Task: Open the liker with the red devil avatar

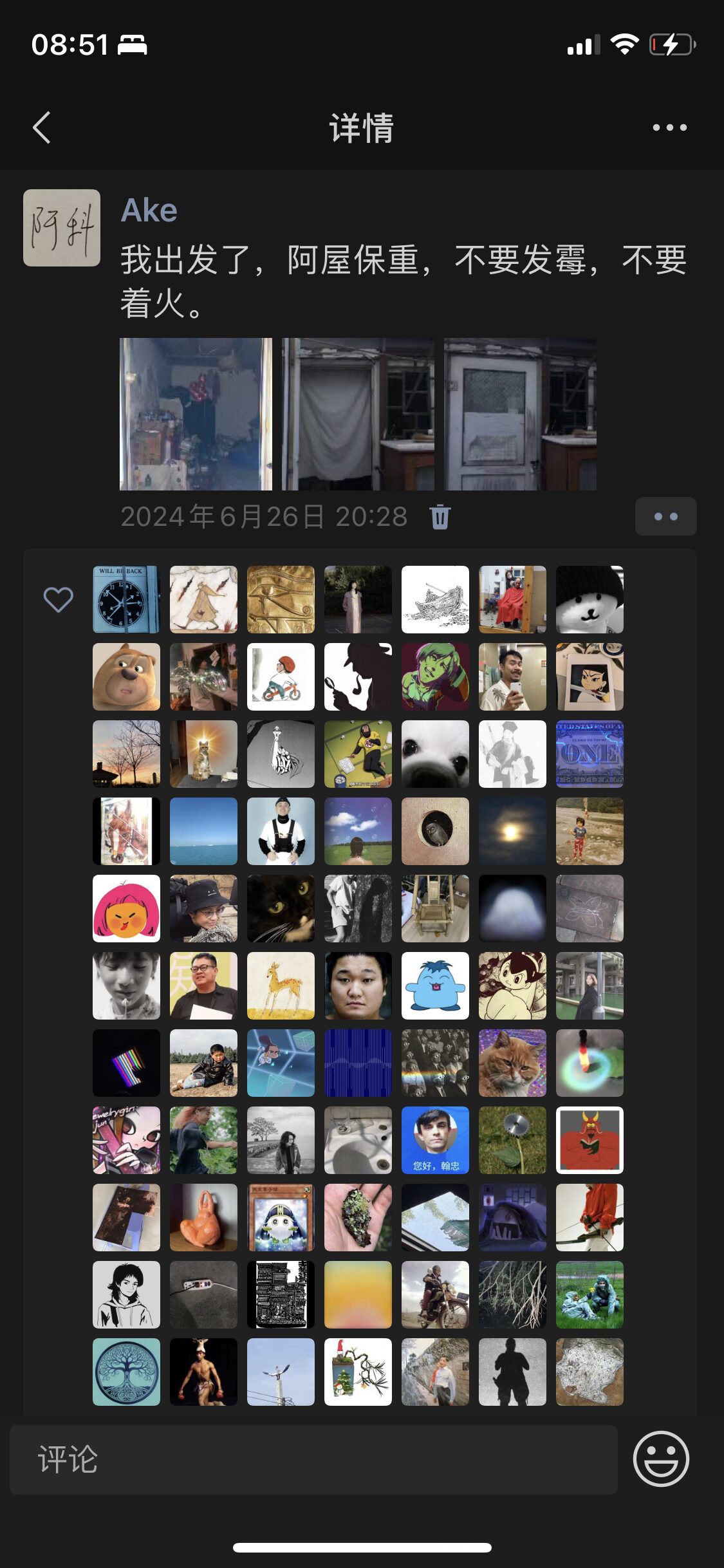Action: tap(589, 1140)
